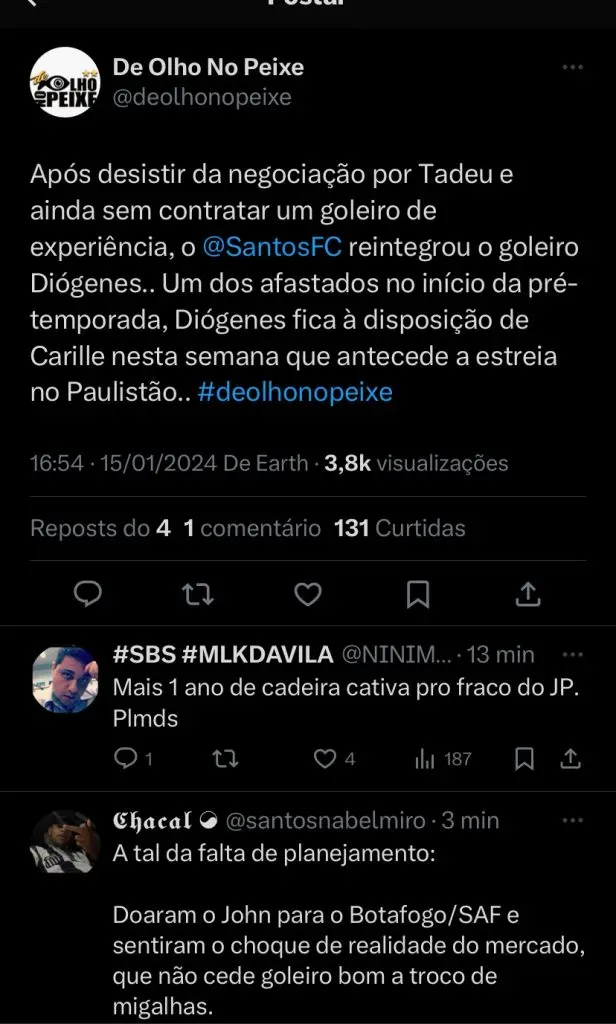The image size is (616, 1024).
Task: Open De Olho No Peixe profile picture
Action: (x=65, y=82)
